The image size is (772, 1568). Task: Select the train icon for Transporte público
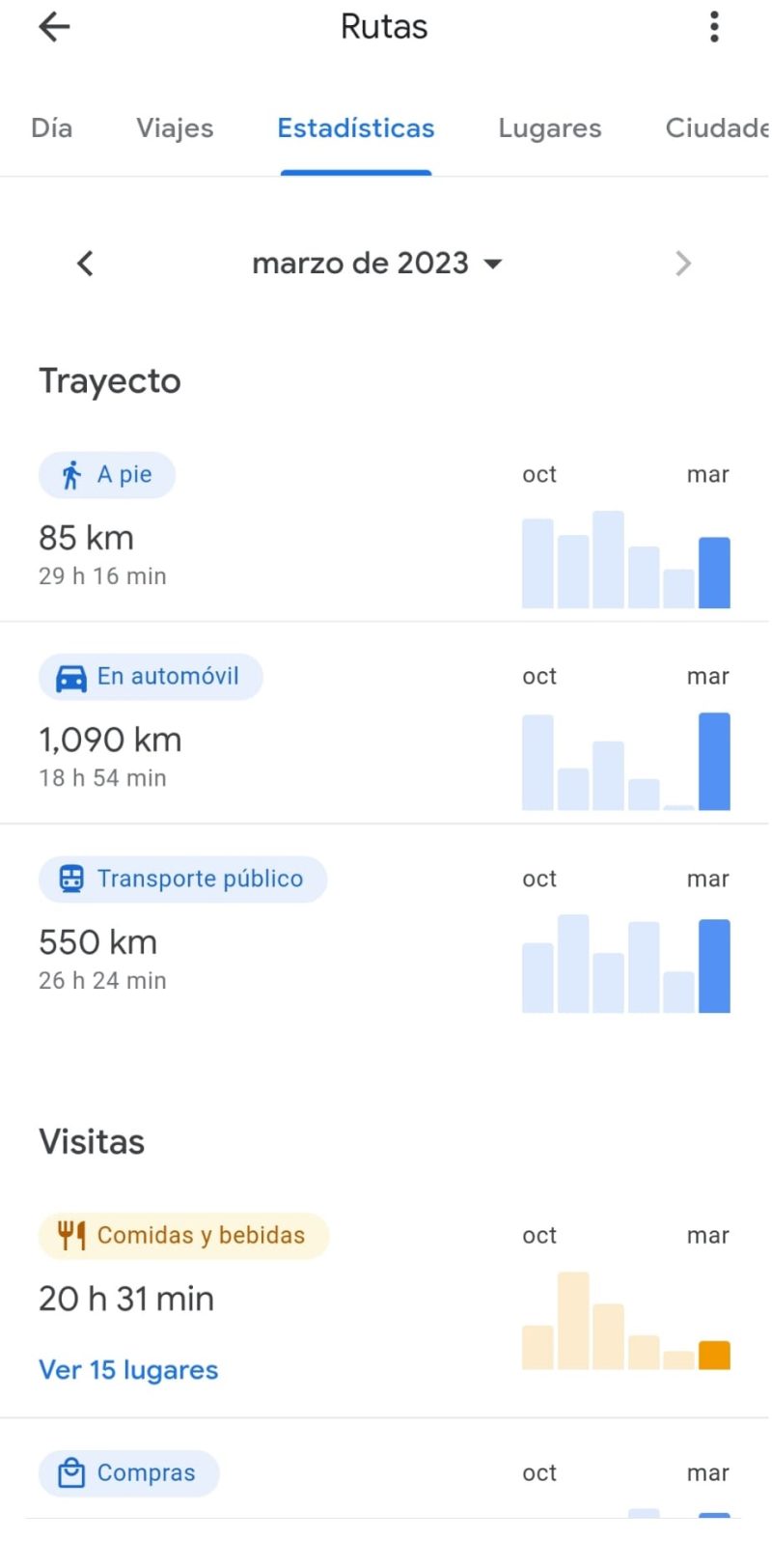[70, 879]
